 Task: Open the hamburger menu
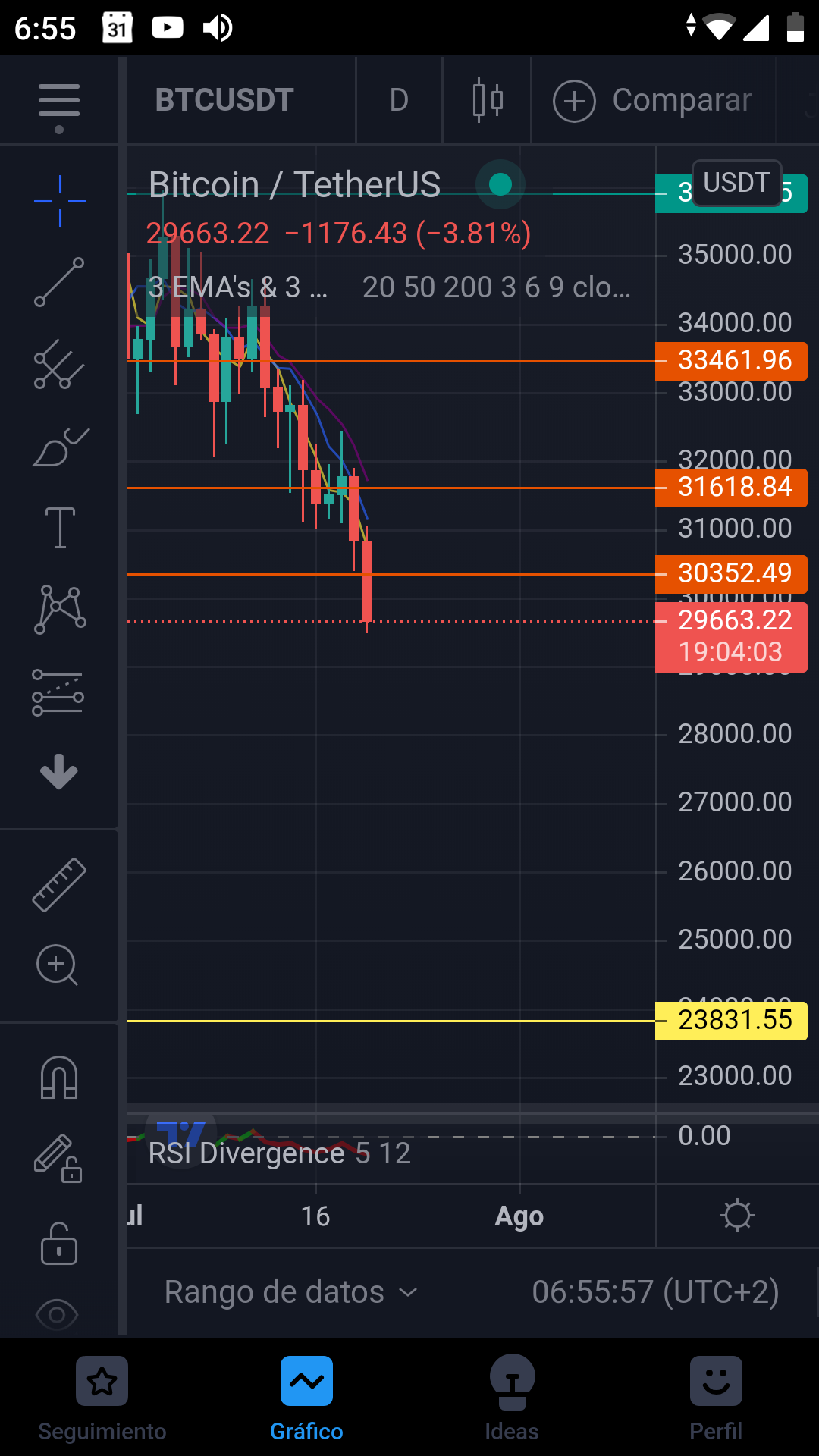[x=59, y=102]
